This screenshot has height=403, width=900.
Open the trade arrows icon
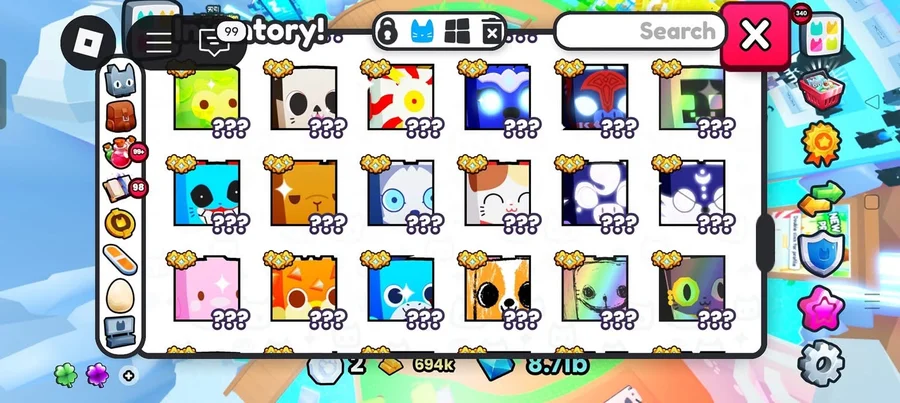click(x=818, y=197)
